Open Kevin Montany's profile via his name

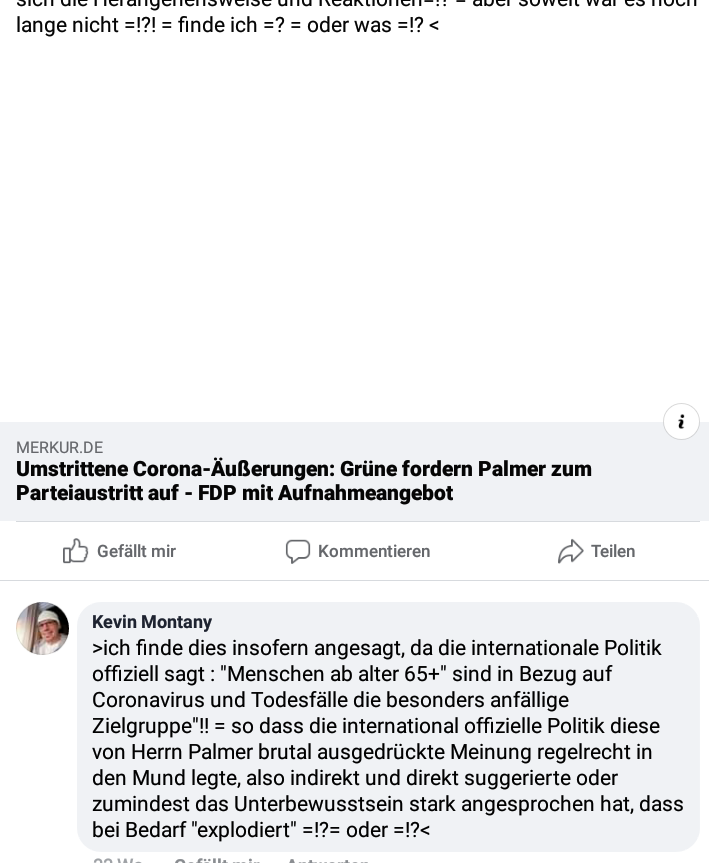152,622
